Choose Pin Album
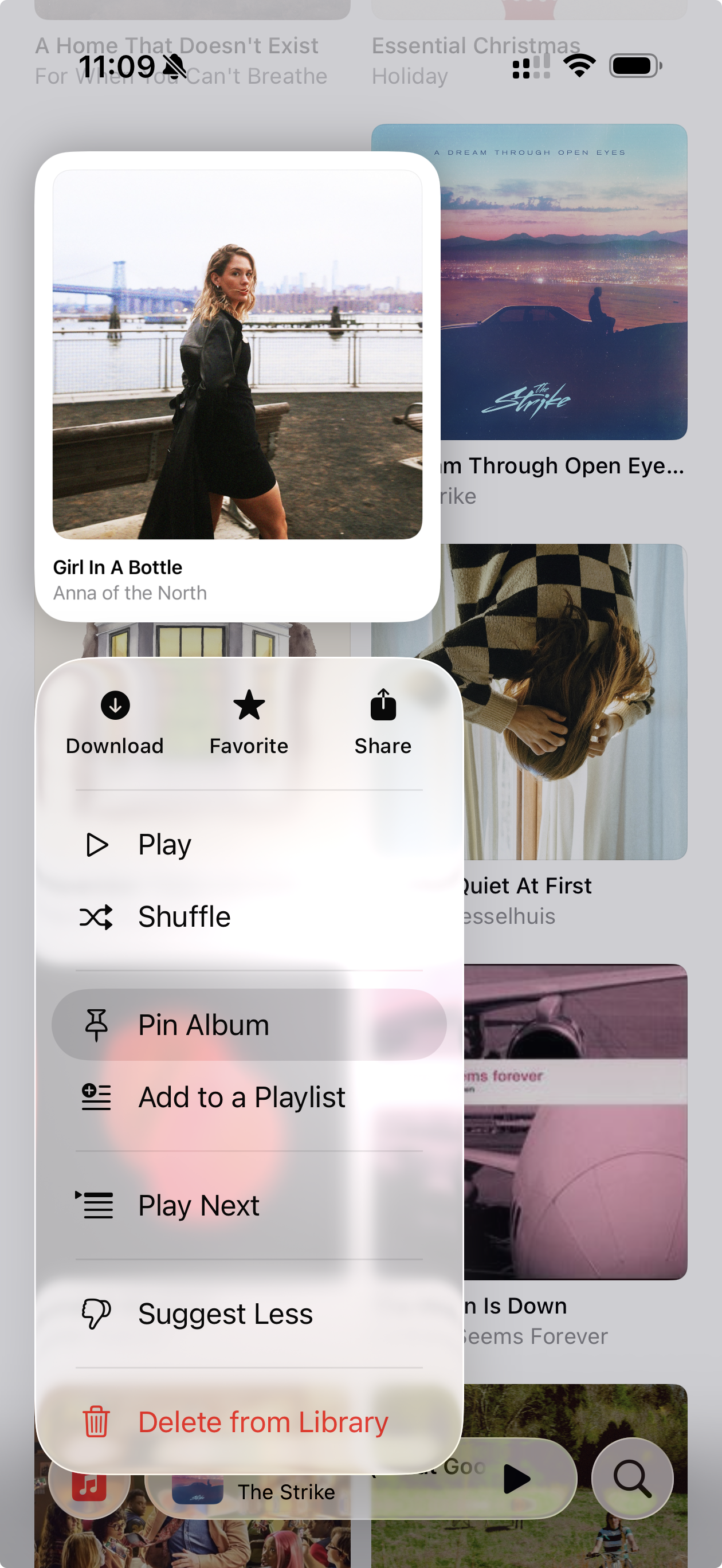The height and width of the screenshot is (1568, 722). 249,1025
